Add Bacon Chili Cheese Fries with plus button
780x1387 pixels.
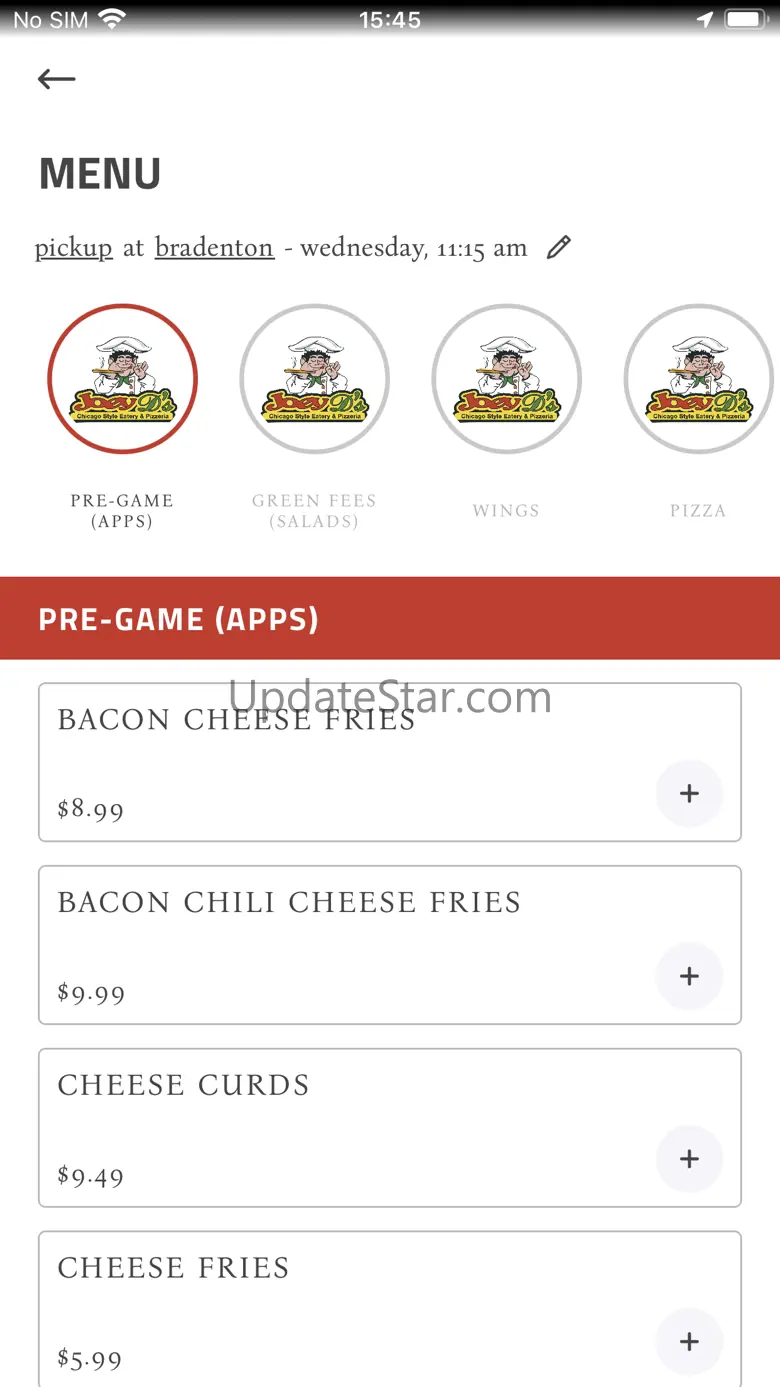[689, 976]
